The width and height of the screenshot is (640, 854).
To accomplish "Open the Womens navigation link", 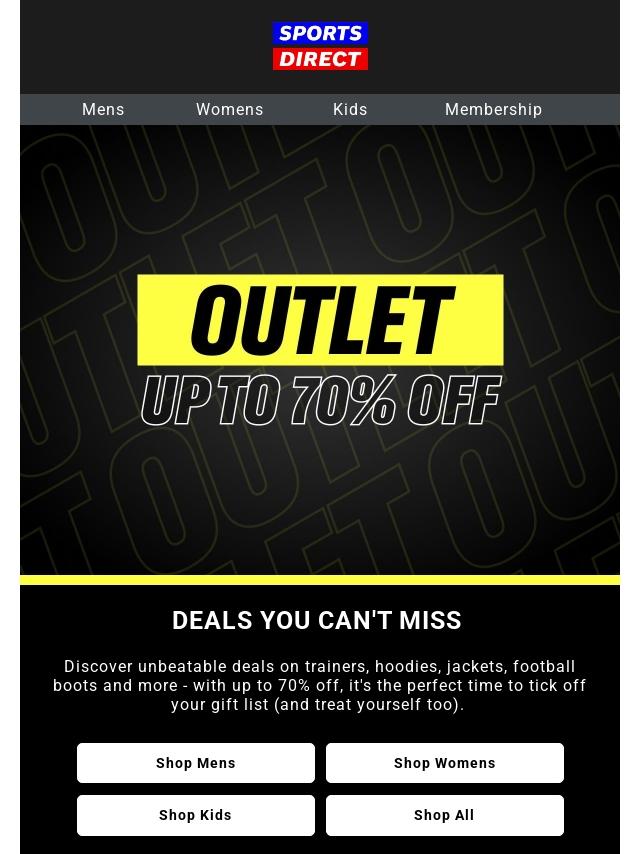I will (x=229, y=110).
